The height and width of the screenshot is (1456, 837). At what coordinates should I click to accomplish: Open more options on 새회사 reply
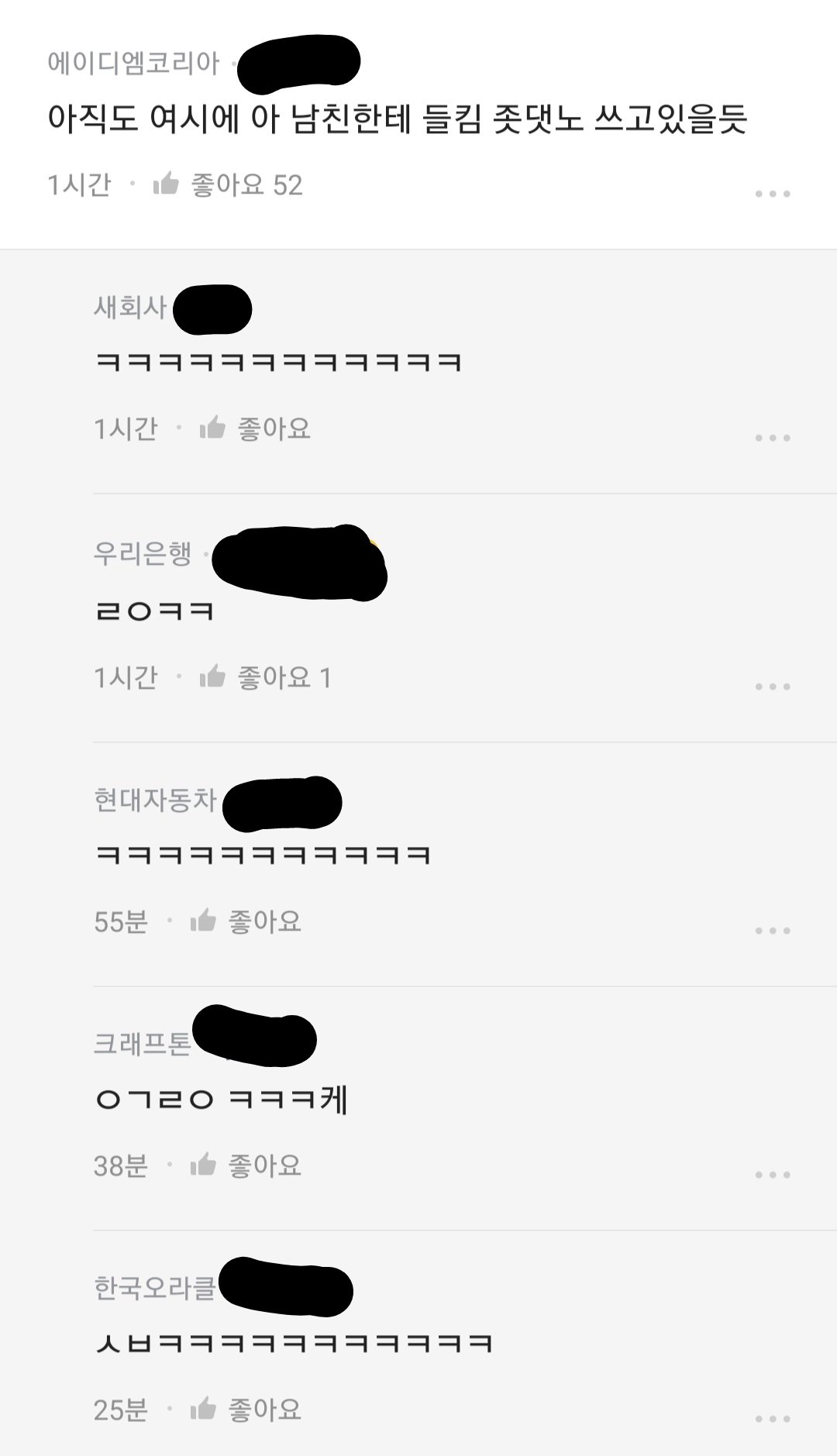(773, 438)
